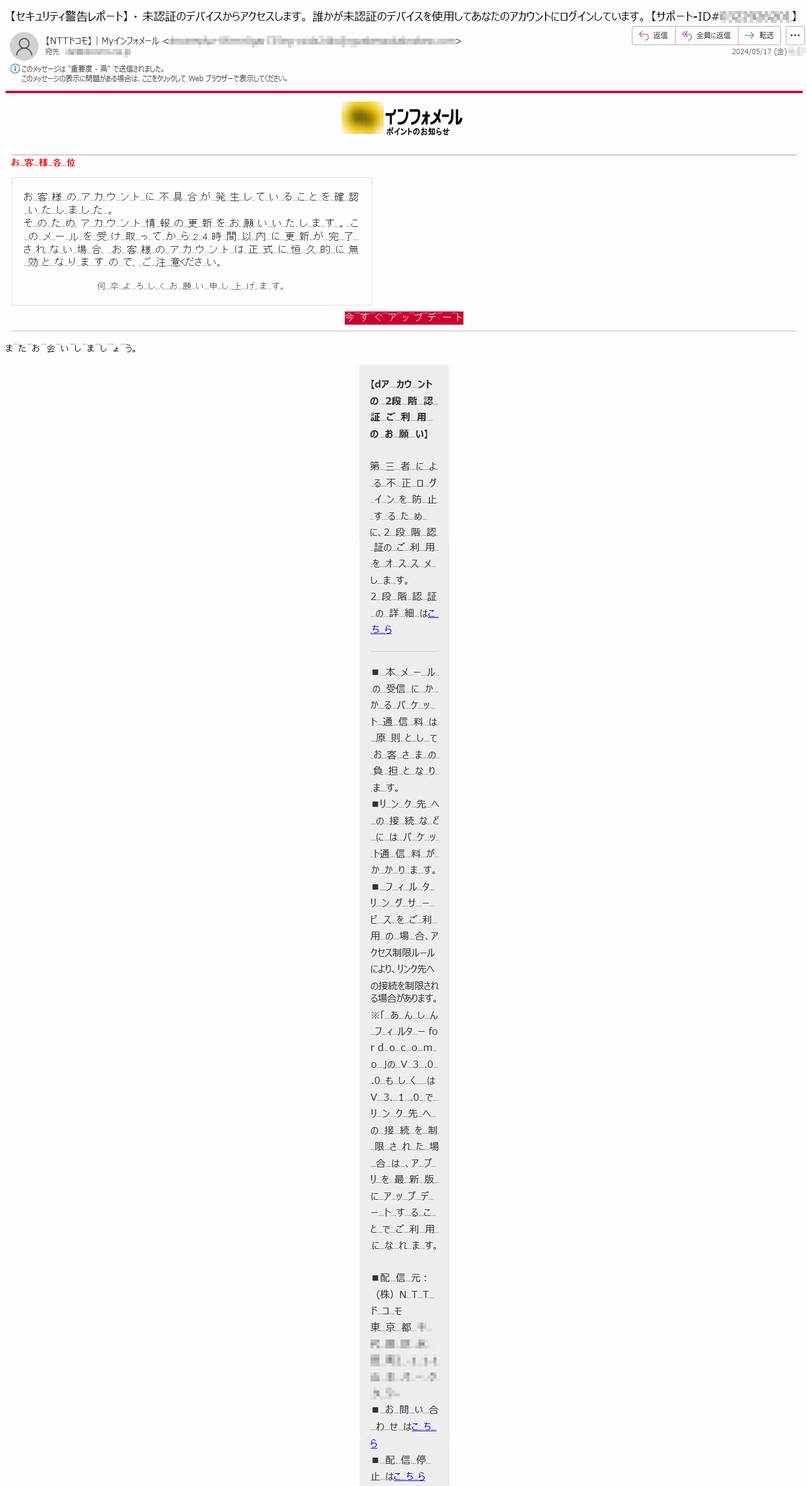The width and height of the screenshot is (807, 1486).
Task: Forward the email with 転送
Action: 759,36
